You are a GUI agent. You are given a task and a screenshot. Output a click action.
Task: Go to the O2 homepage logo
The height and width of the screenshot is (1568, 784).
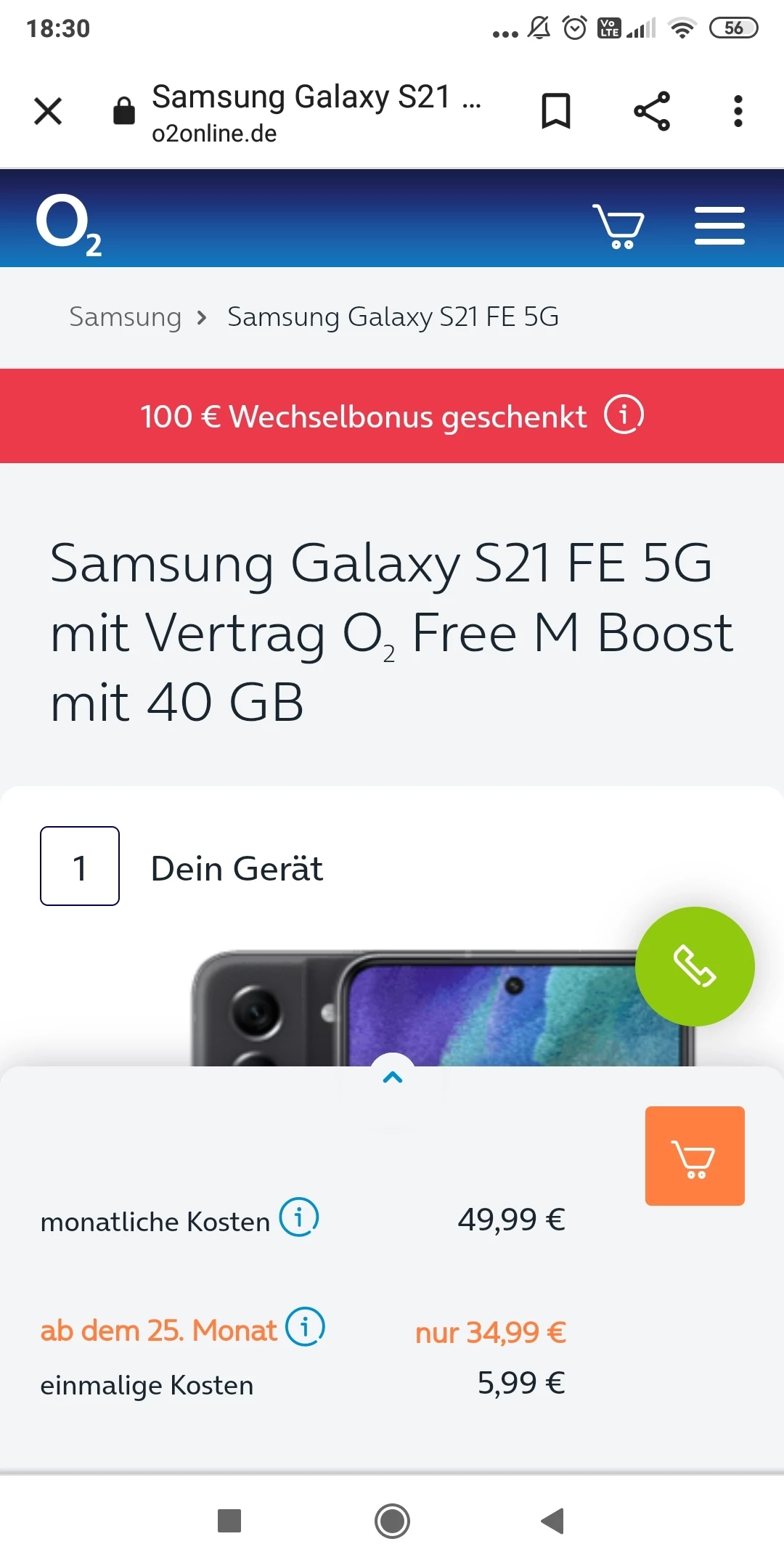[68, 224]
